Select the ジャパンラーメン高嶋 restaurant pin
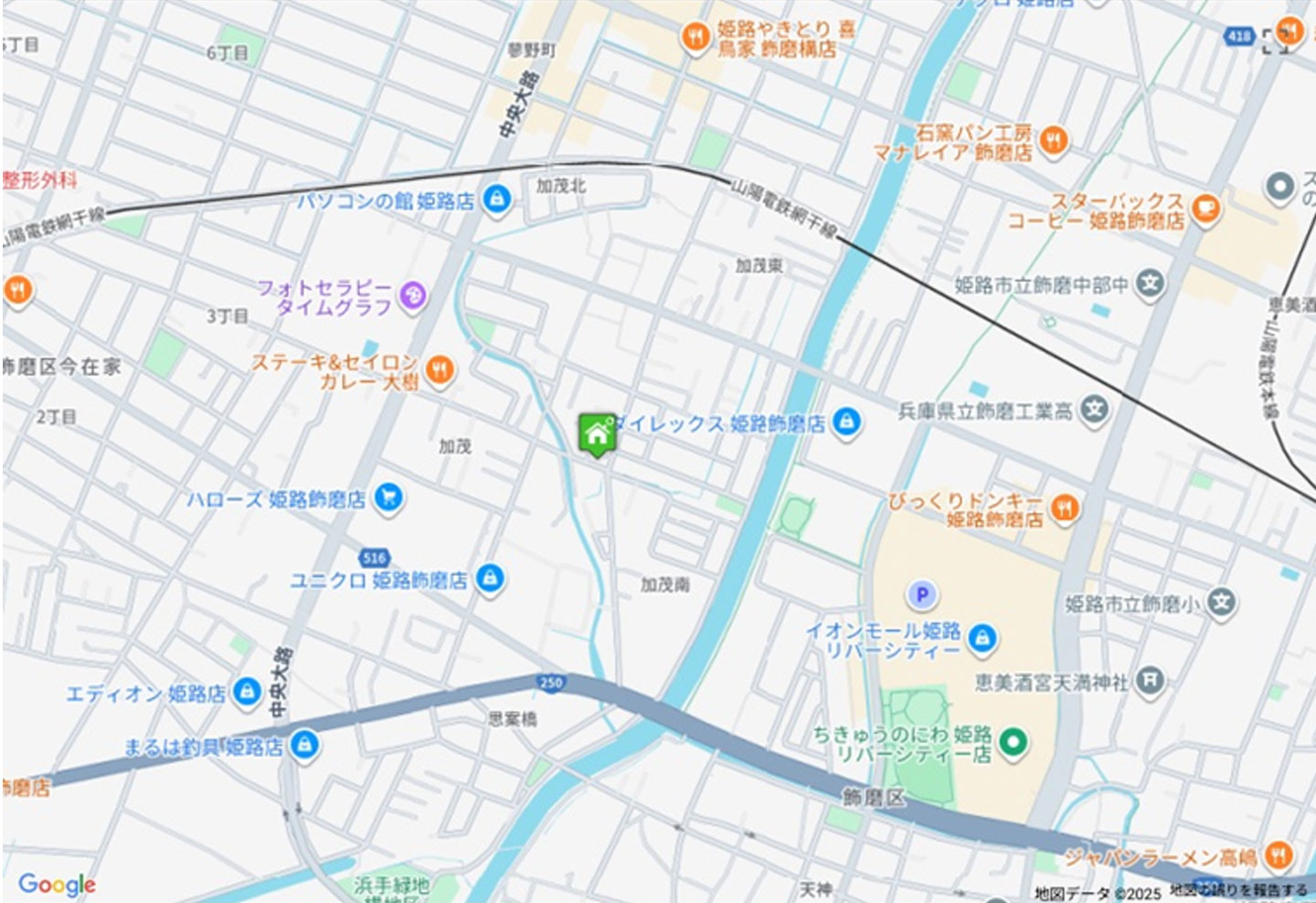The width and height of the screenshot is (1316, 903). 1279,855
